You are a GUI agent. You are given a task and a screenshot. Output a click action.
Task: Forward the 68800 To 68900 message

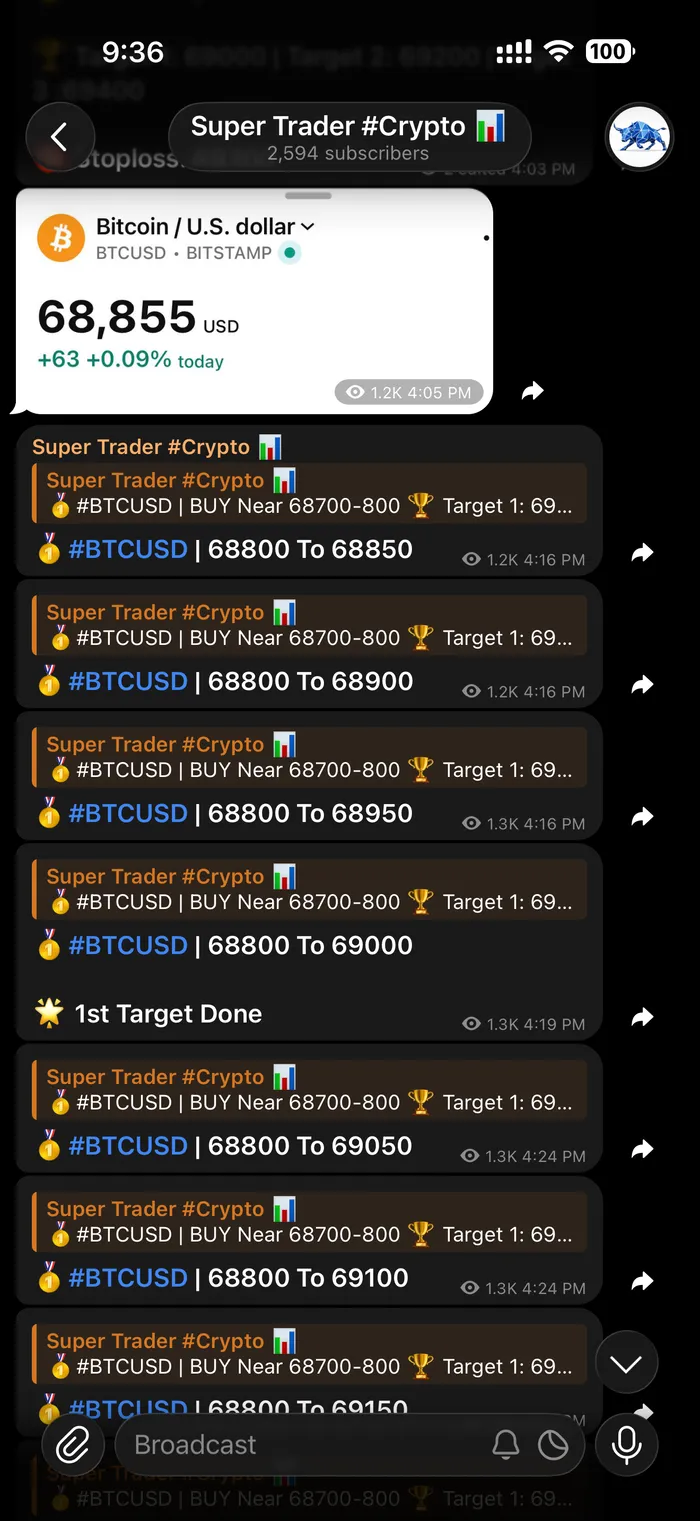tap(642, 685)
